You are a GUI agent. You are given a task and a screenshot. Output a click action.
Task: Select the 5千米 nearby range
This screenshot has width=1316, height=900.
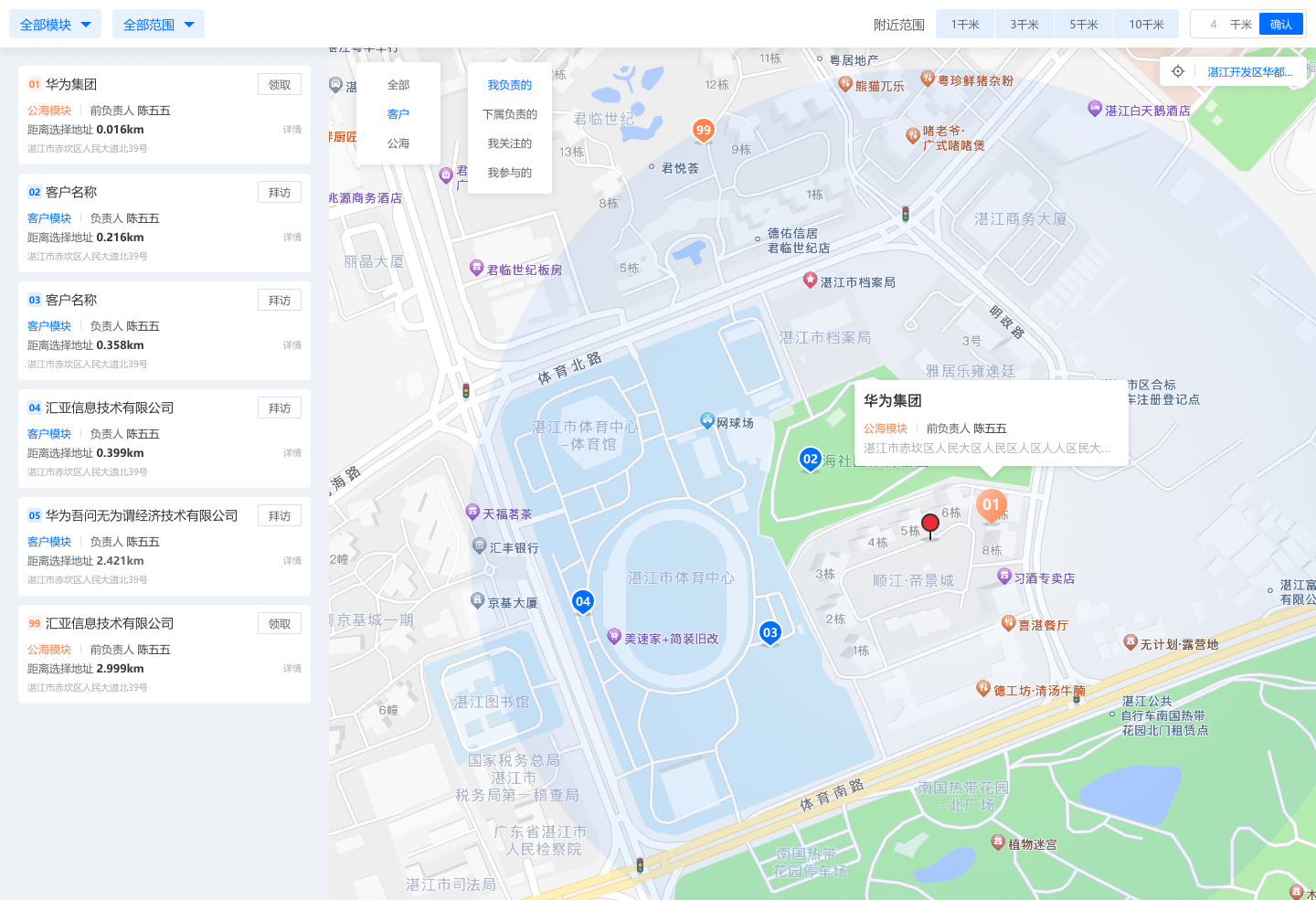coord(1084,25)
